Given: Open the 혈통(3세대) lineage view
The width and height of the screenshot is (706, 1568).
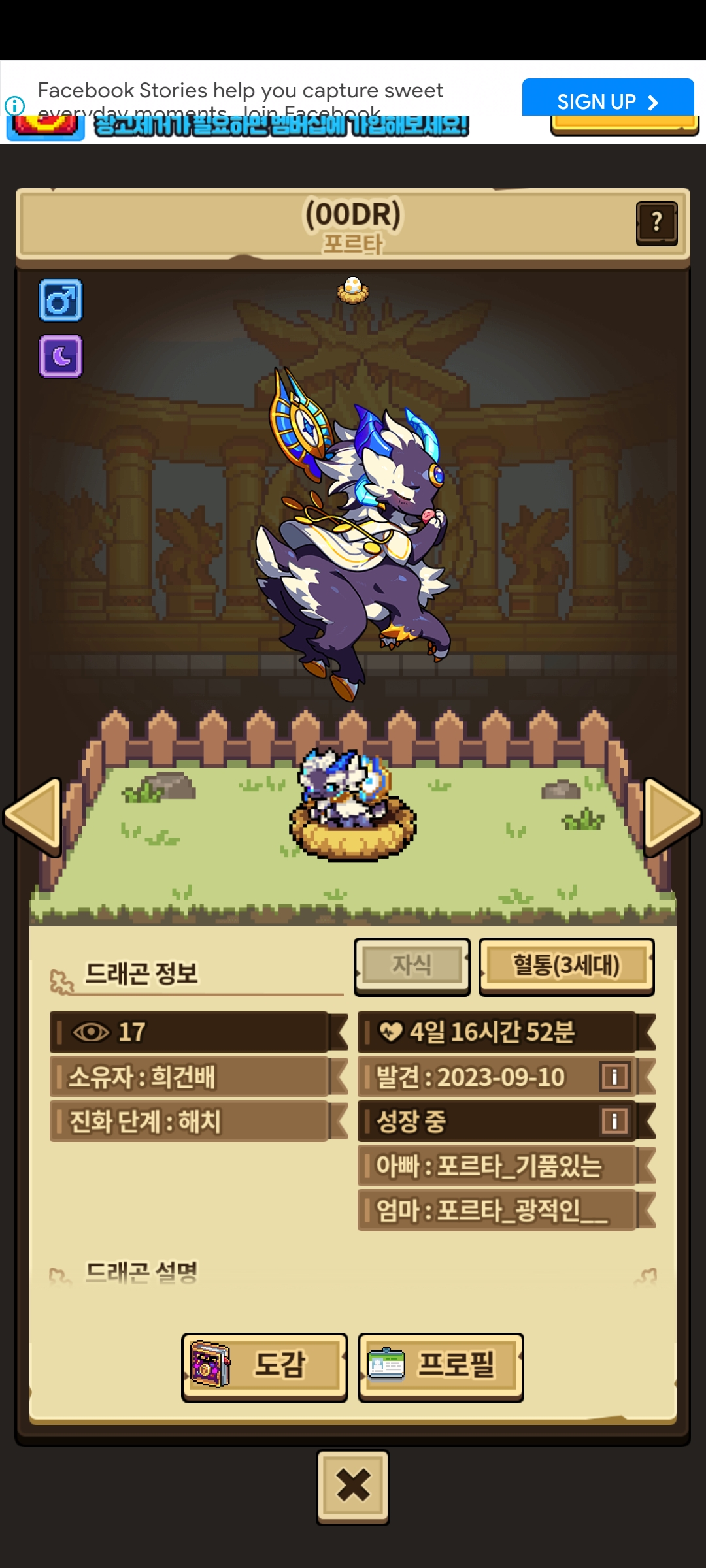Looking at the screenshot, I should click(x=566, y=966).
